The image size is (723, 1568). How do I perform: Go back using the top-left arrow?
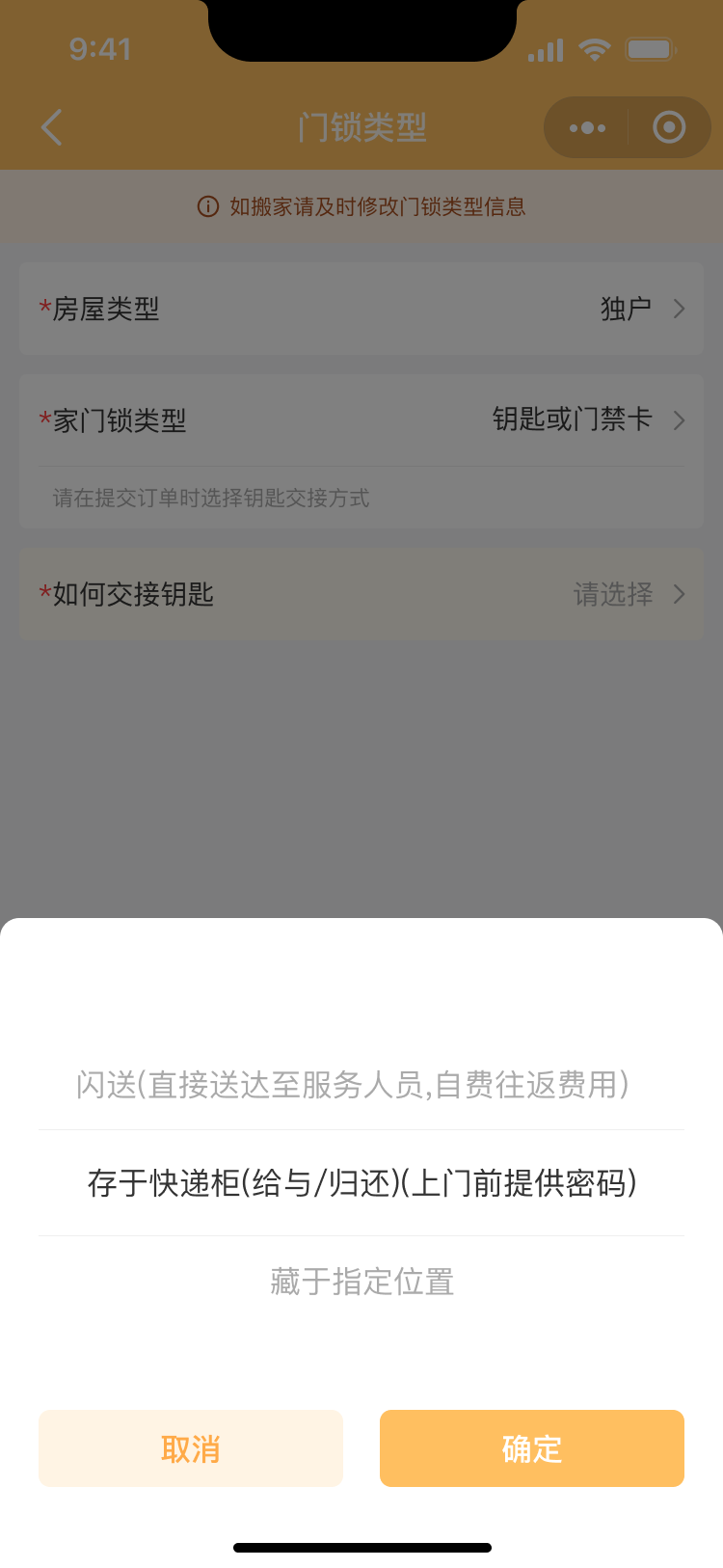[x=52, y=127]
